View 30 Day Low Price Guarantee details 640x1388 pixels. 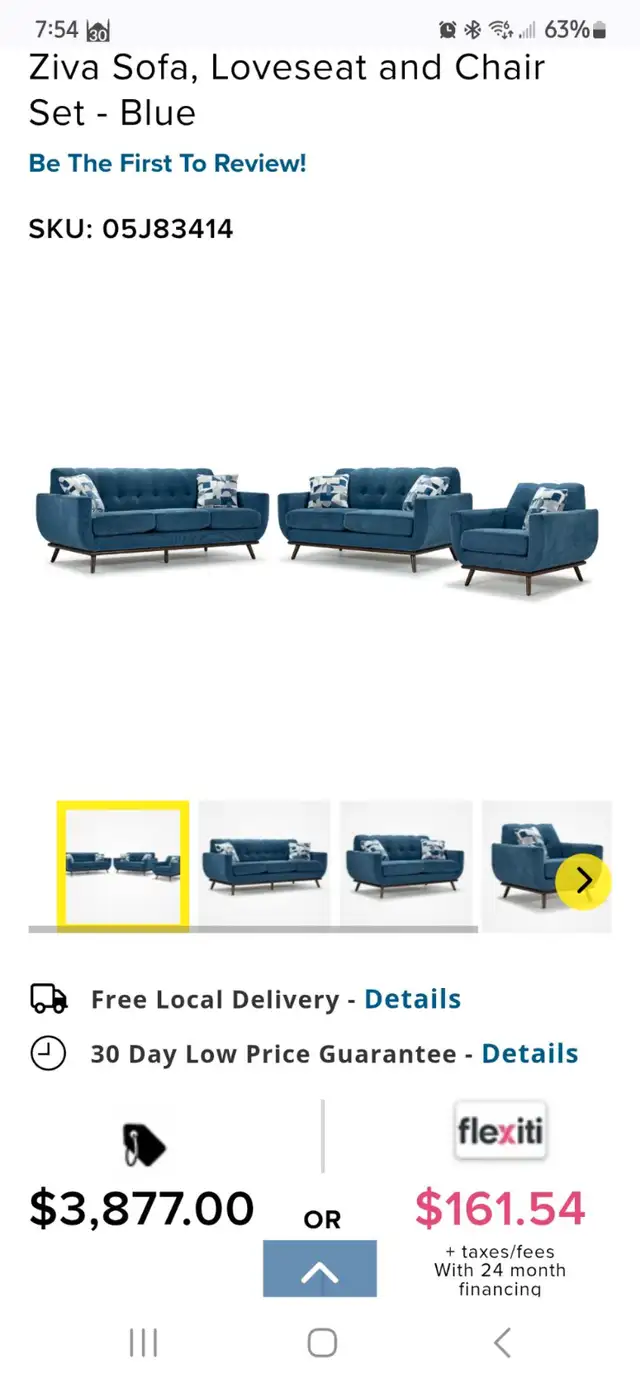530,1054
